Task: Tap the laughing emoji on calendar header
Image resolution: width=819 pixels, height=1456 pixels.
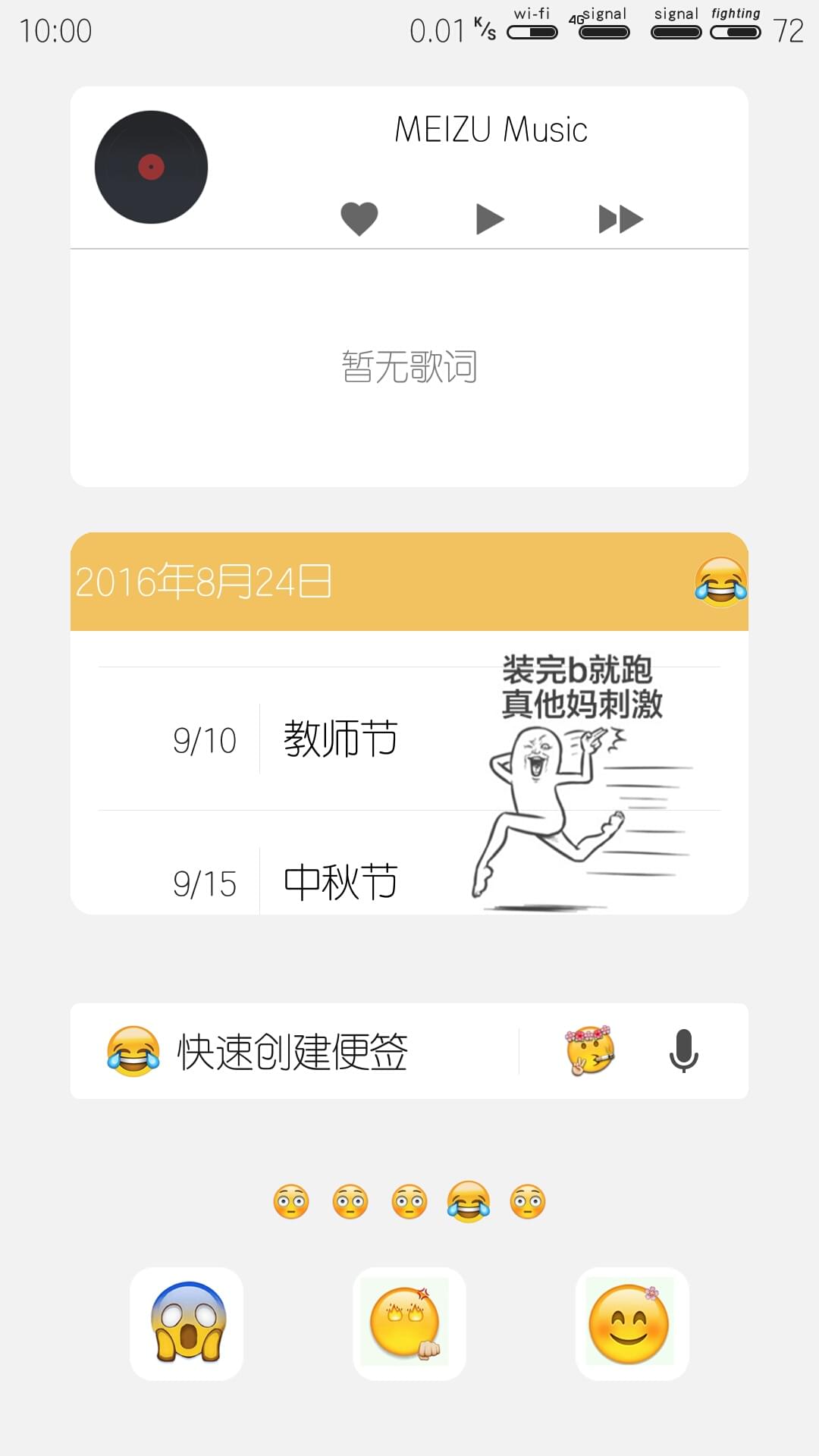Action: pyautogui.click(x=721, y=582)
